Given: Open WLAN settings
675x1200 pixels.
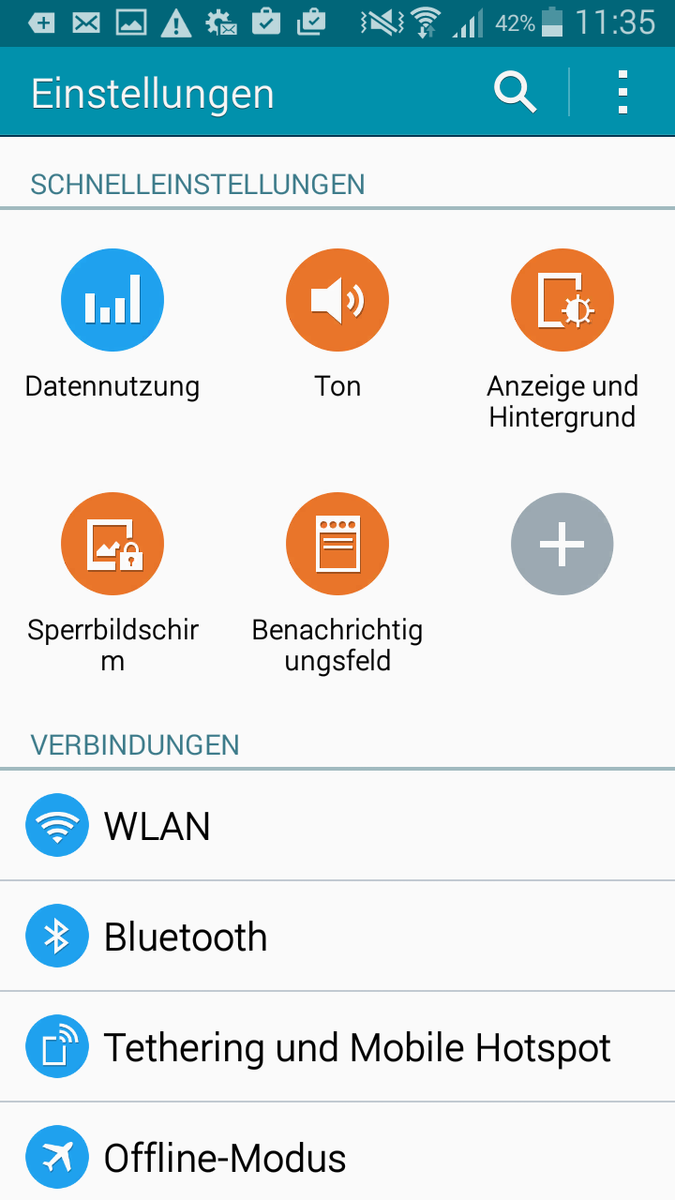Looking at the screenshot, I should 337,826.
